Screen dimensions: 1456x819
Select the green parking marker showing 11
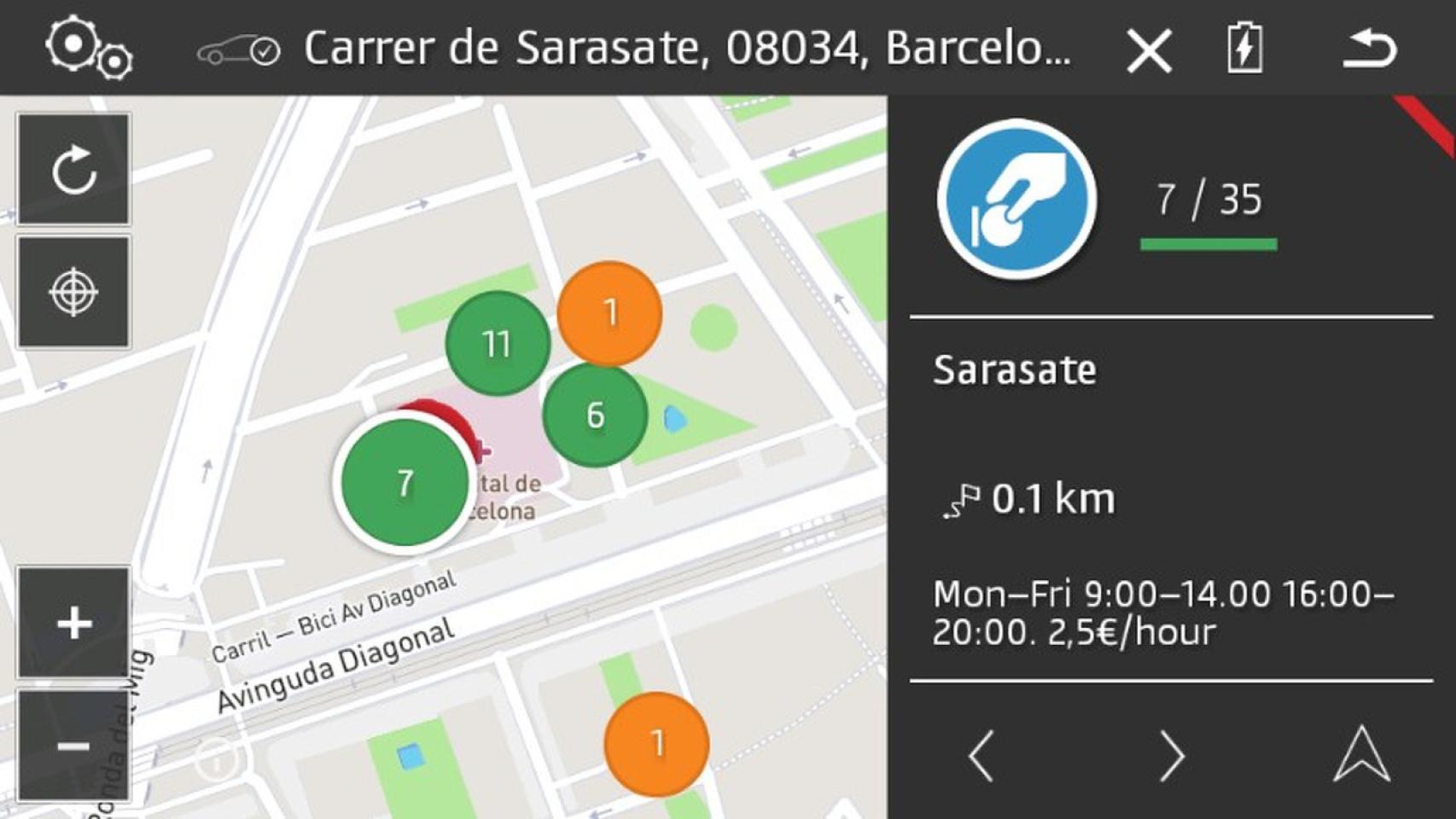[497, 344]
